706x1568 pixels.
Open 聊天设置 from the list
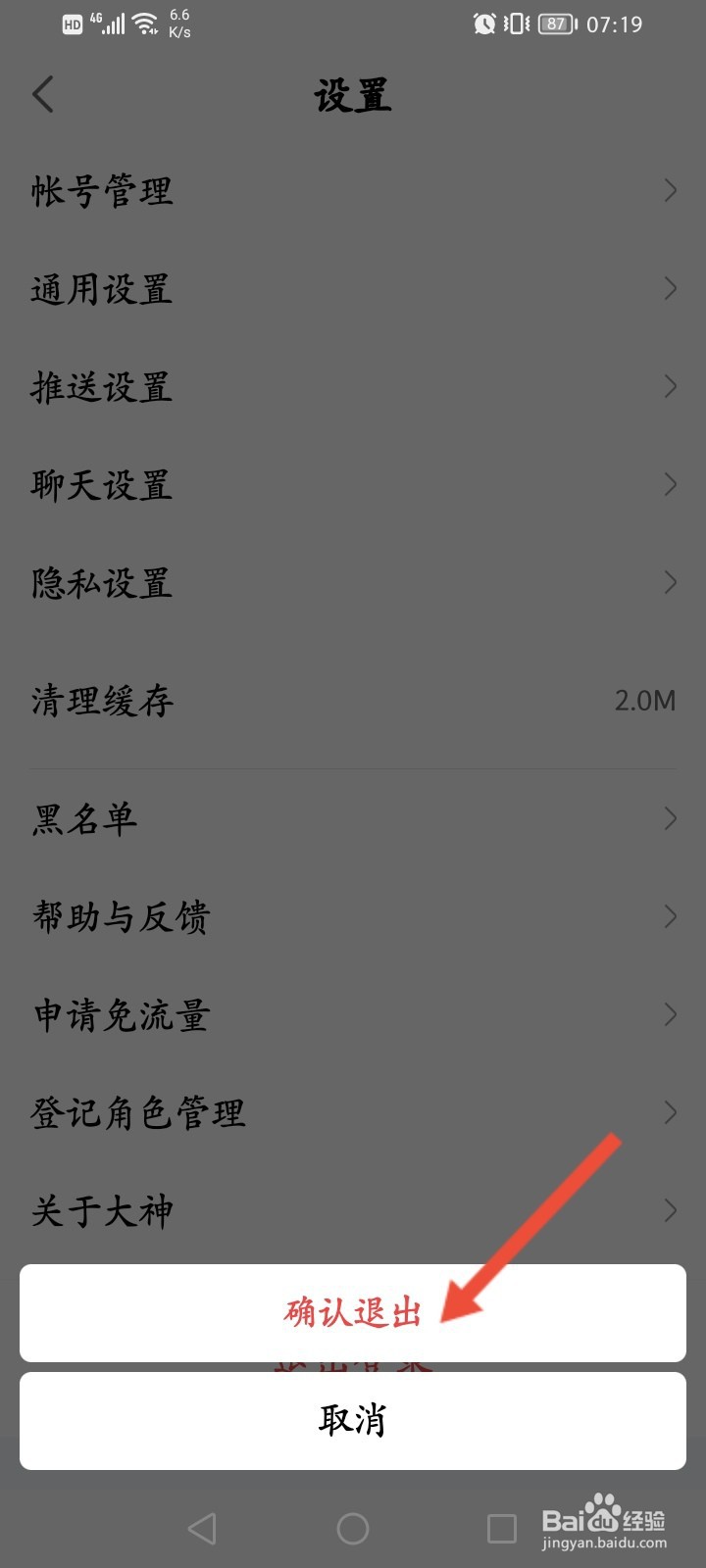pyautogui.click(x=101, y=485)
